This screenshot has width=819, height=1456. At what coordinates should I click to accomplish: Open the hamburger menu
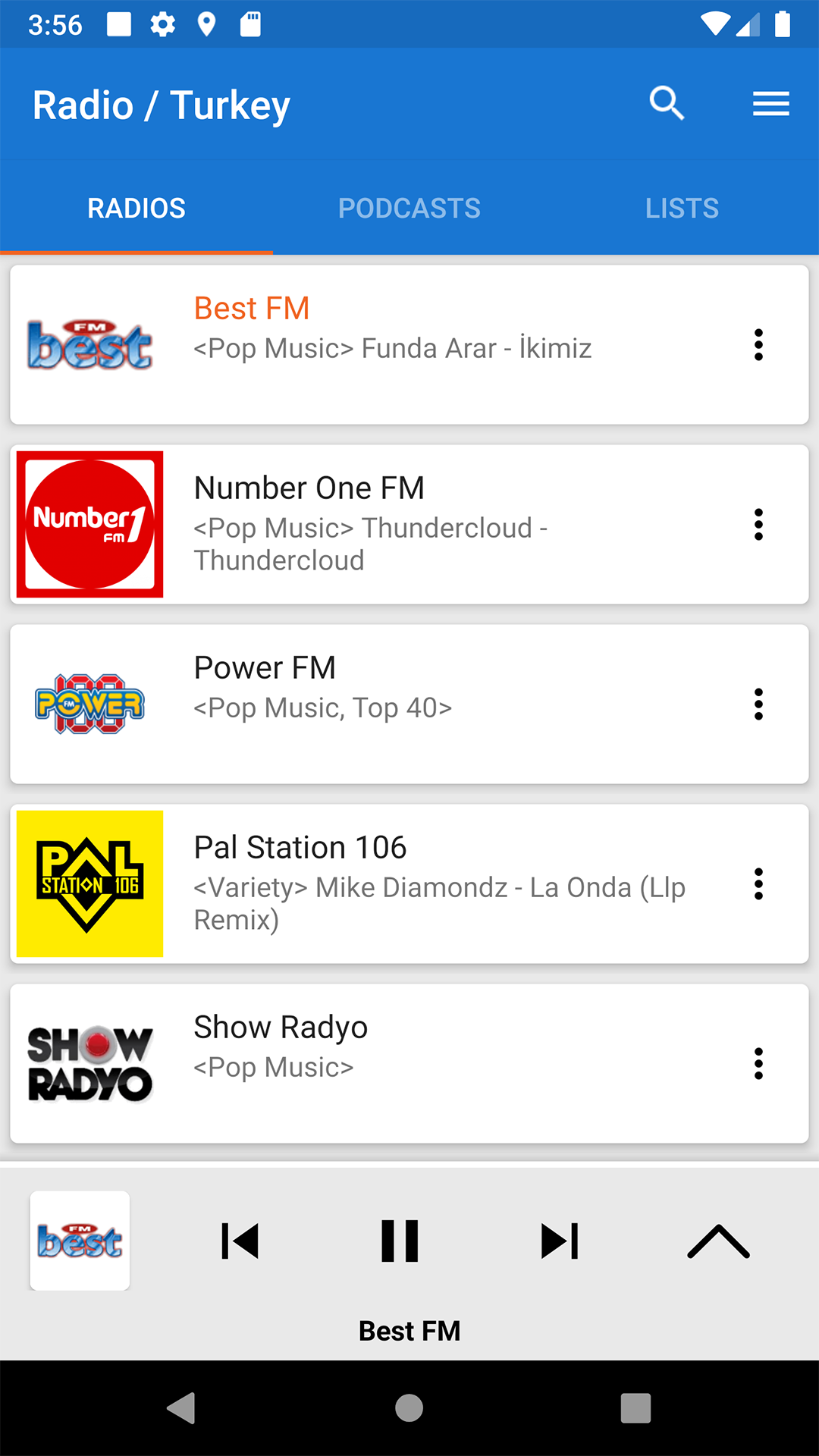click(770, 104)
